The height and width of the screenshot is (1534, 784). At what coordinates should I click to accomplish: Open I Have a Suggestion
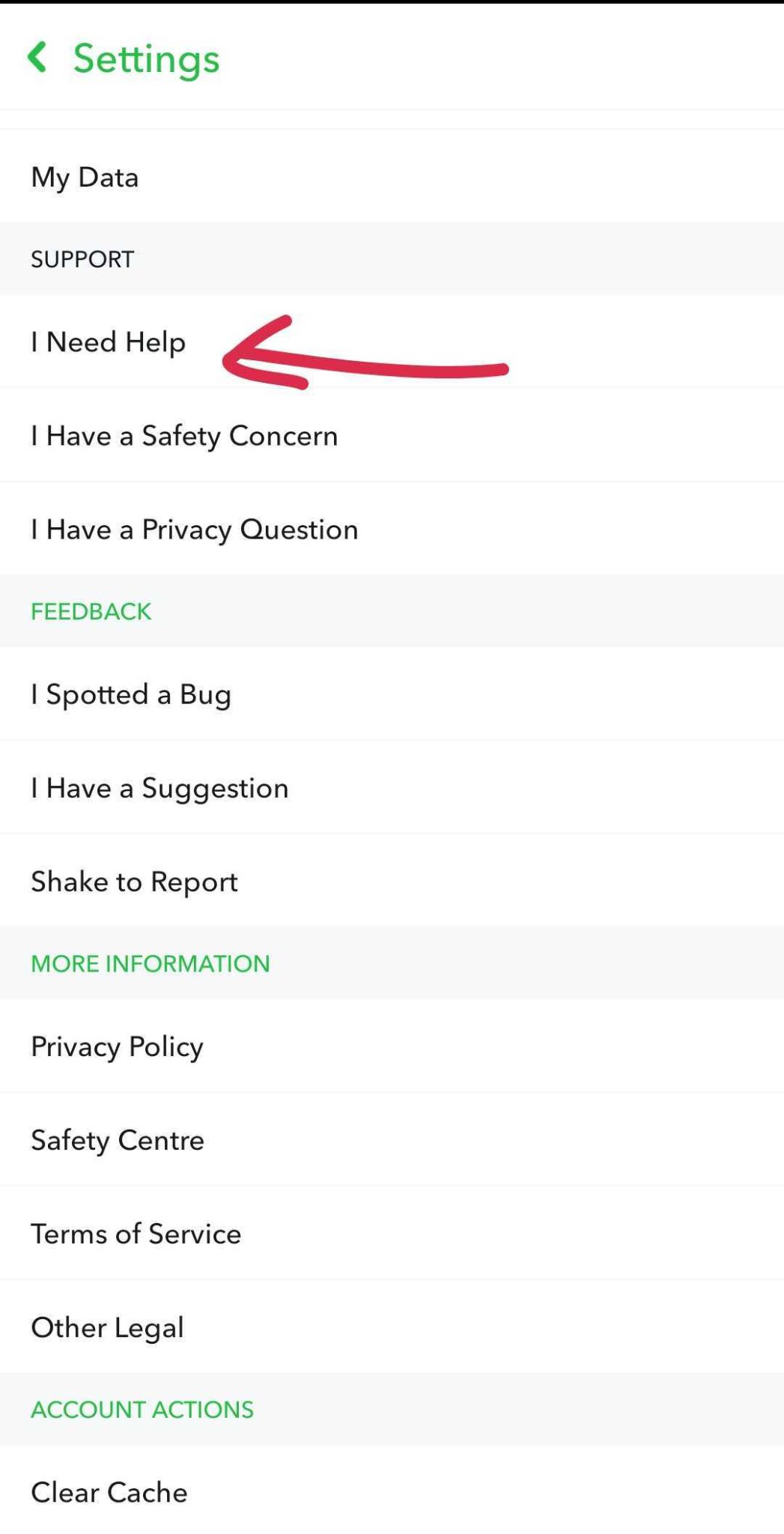pos(392,787)
